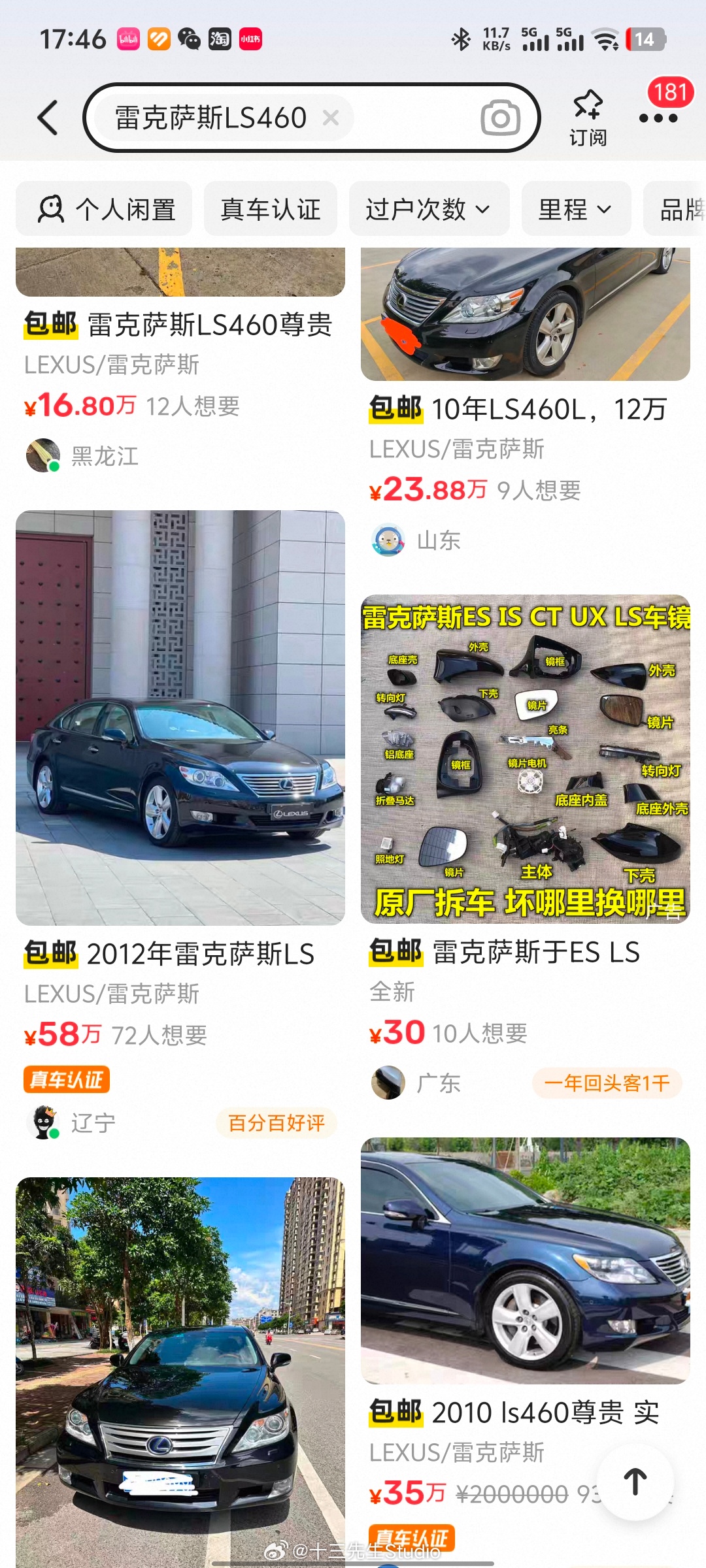Screen dimensions: 706x1568
Task: Clear the 雷克萨斯LS460 search text
Action: (331, 118)
